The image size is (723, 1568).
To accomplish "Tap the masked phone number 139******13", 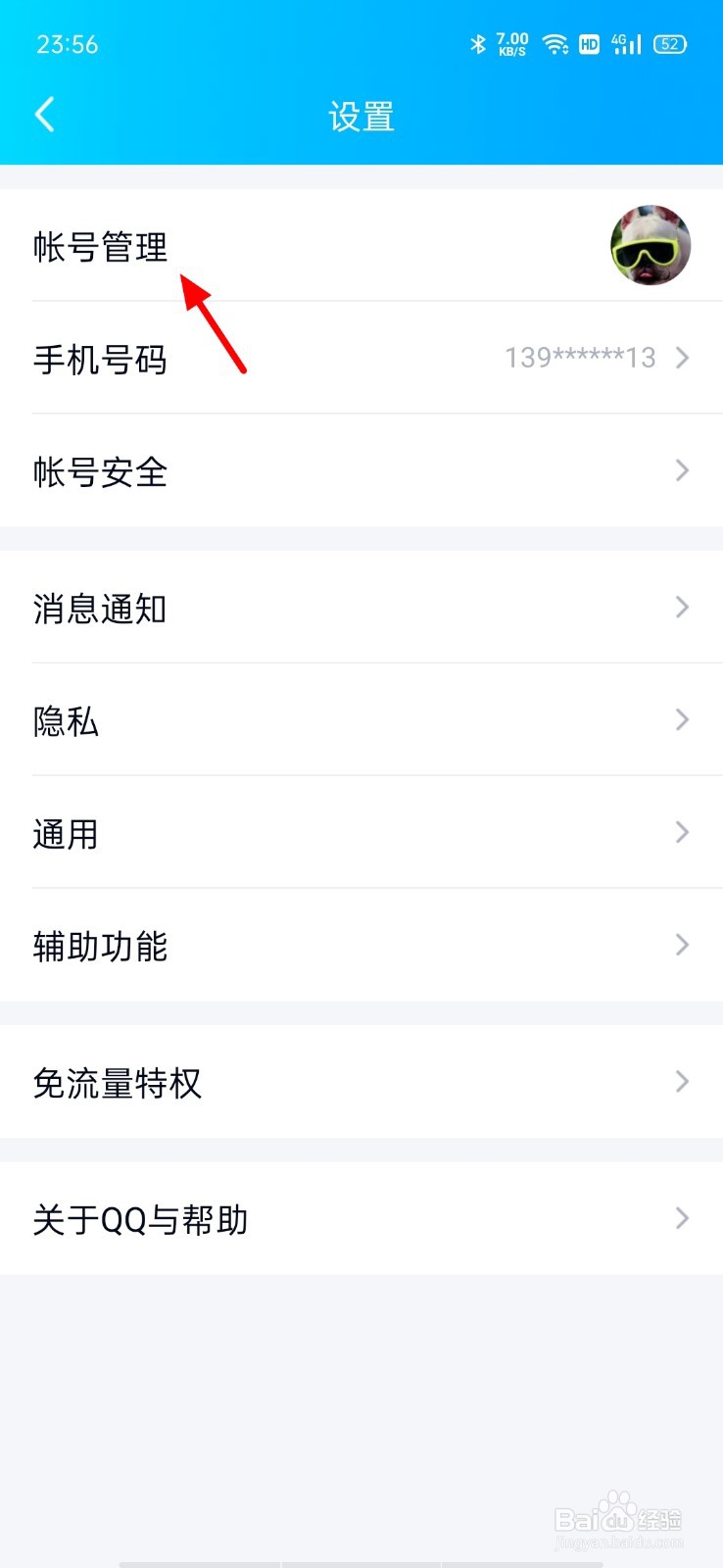I will (x=580, y=359).
